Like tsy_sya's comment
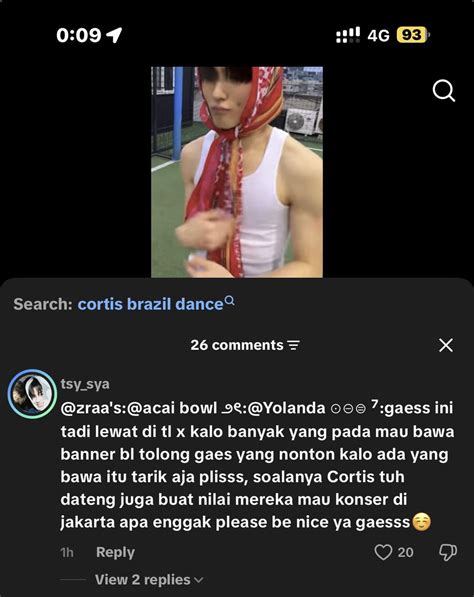474x597 pixels. (x=383, y=552)
